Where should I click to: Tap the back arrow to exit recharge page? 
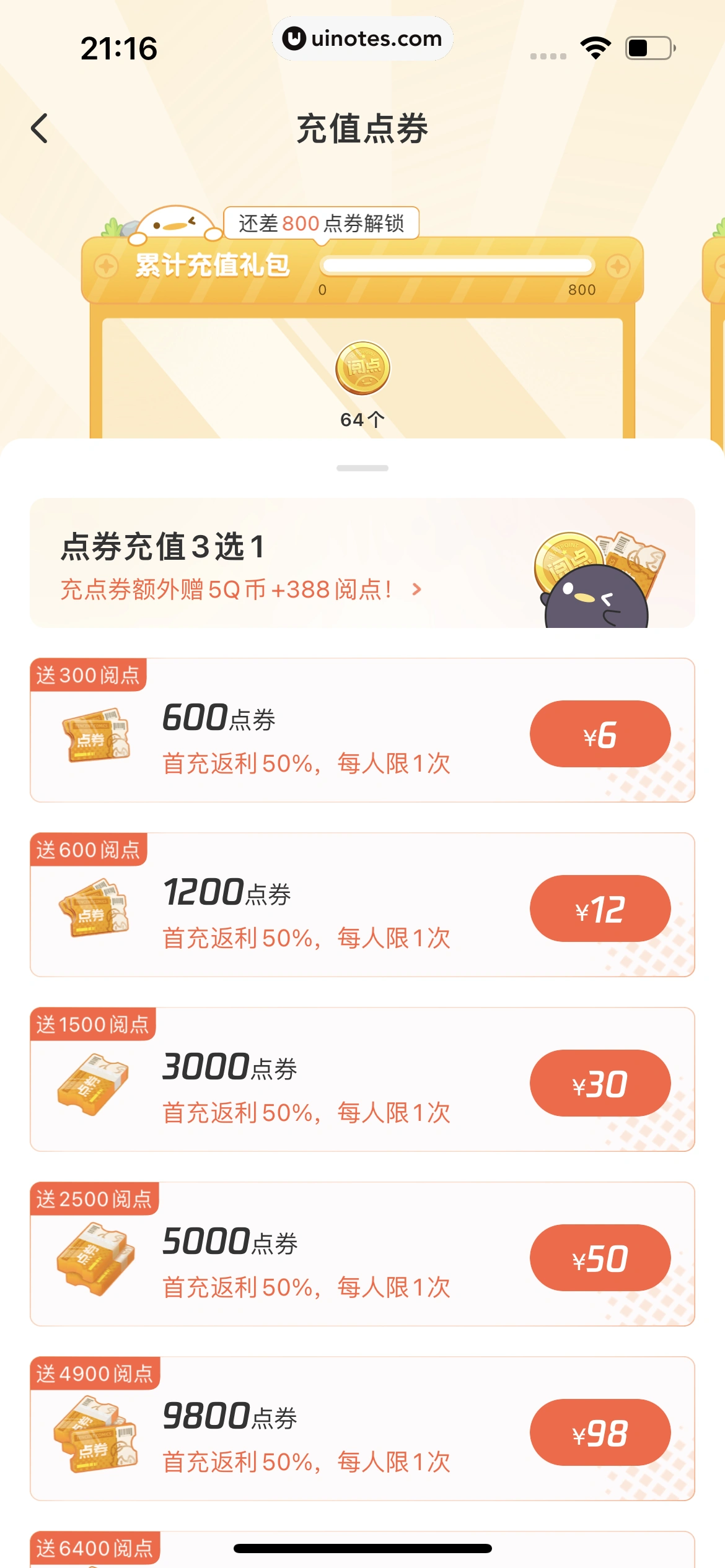pyautogui.click(x=40, y=128)
